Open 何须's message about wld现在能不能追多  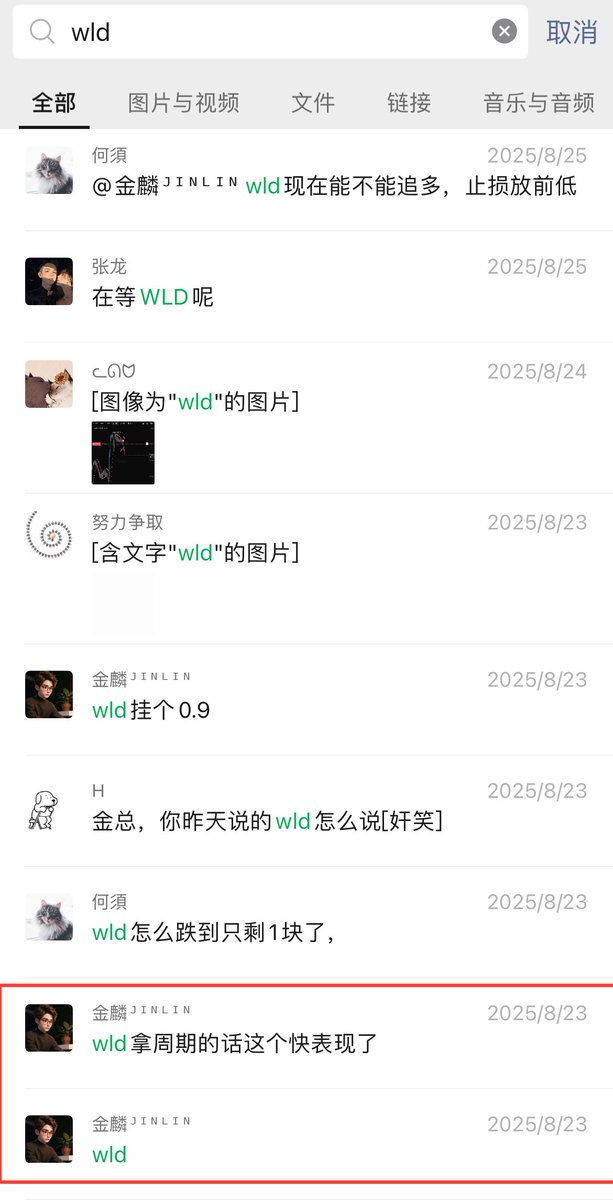tap(334, 186)
